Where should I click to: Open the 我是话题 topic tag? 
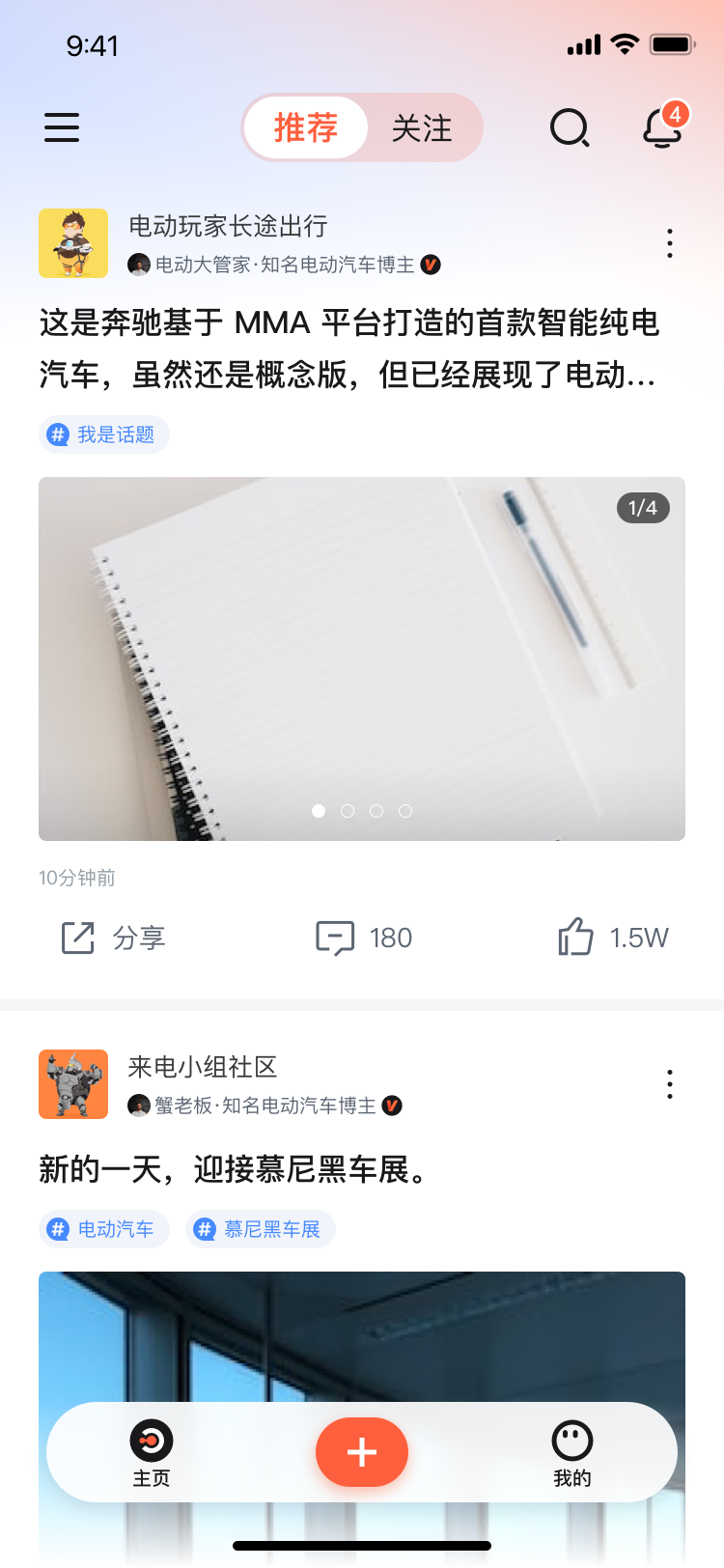[104, 434]
